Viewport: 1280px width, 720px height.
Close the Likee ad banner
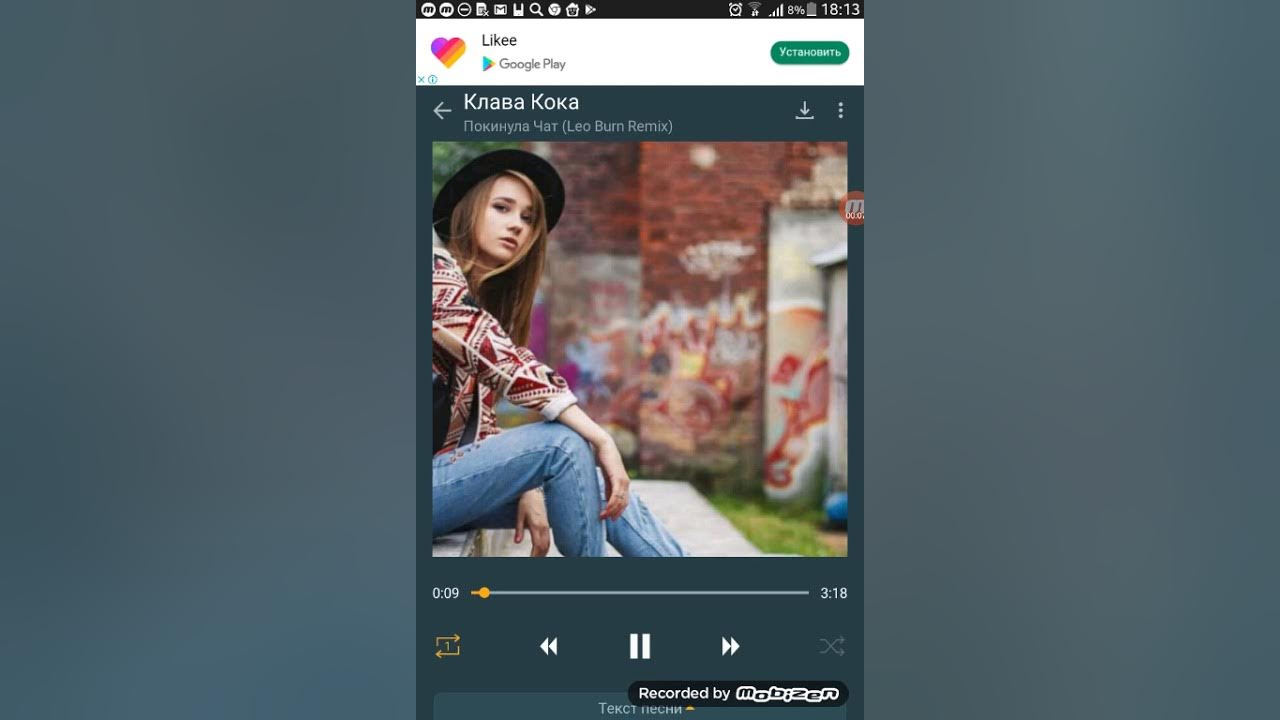click(x=422, y=79)
